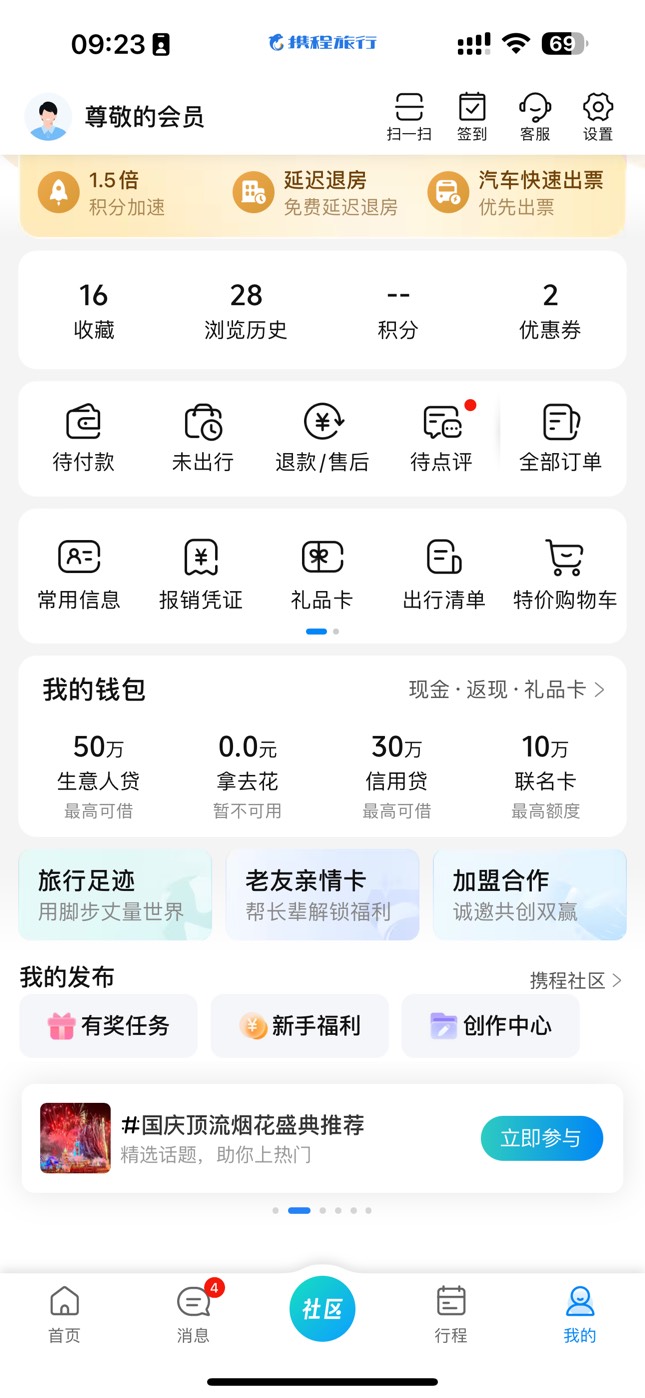Tap 签到 to check in
Screen dimensions: 645x1398
[472, 117]
